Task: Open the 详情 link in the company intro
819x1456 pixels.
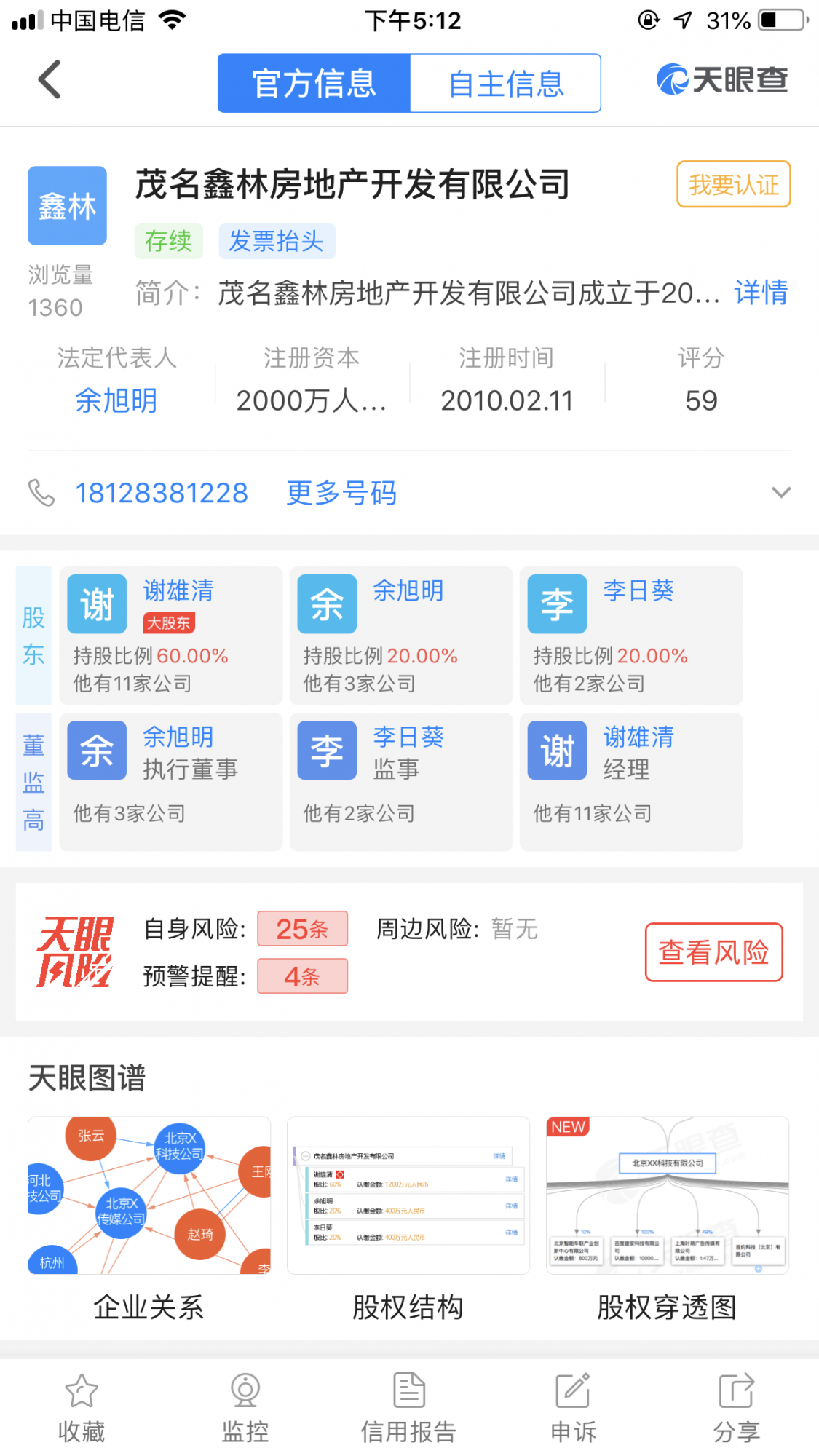Action: (761, 293)
